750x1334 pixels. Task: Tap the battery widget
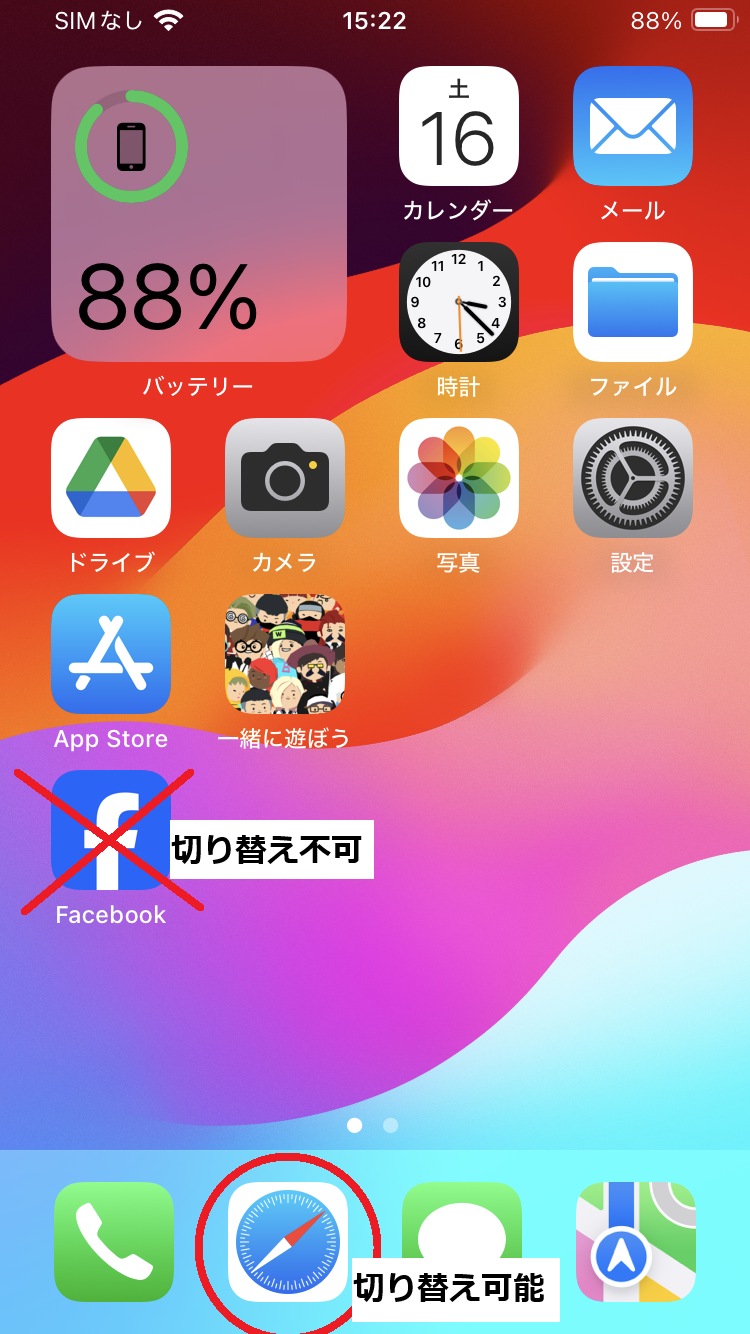199,214
